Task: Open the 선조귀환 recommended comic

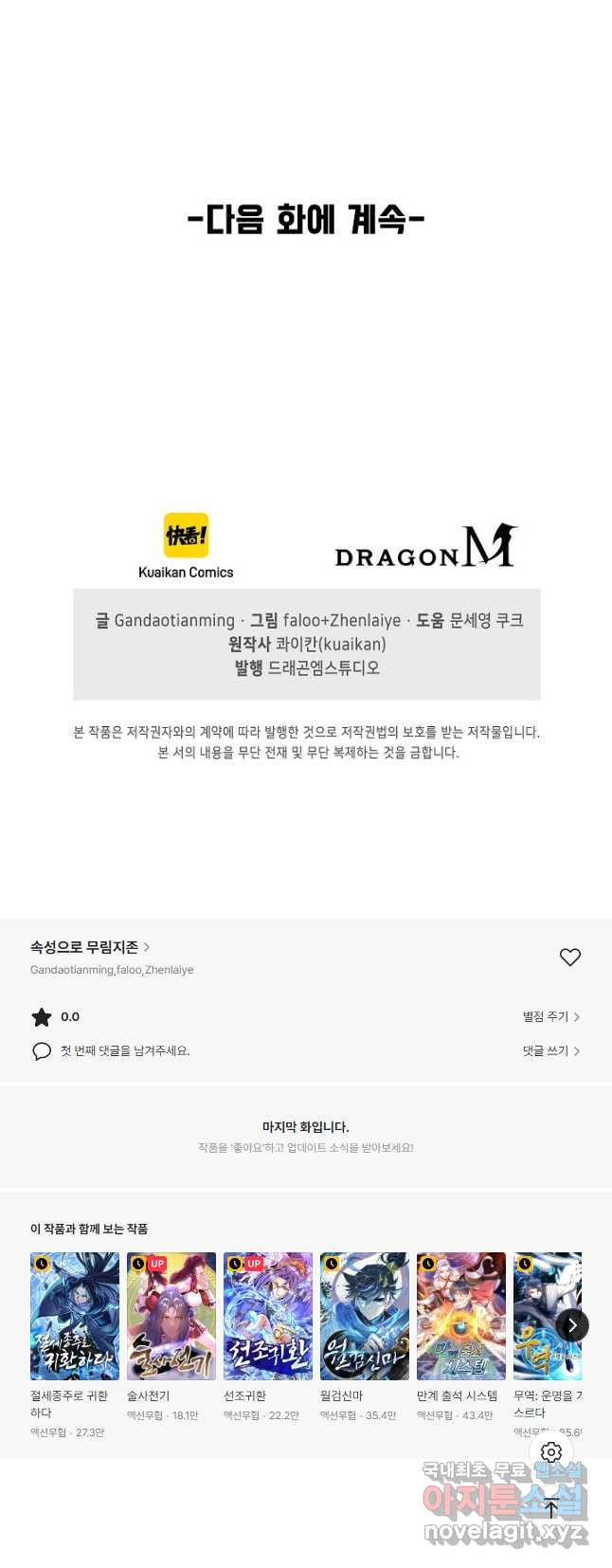Action: (x=268, y=1316)
